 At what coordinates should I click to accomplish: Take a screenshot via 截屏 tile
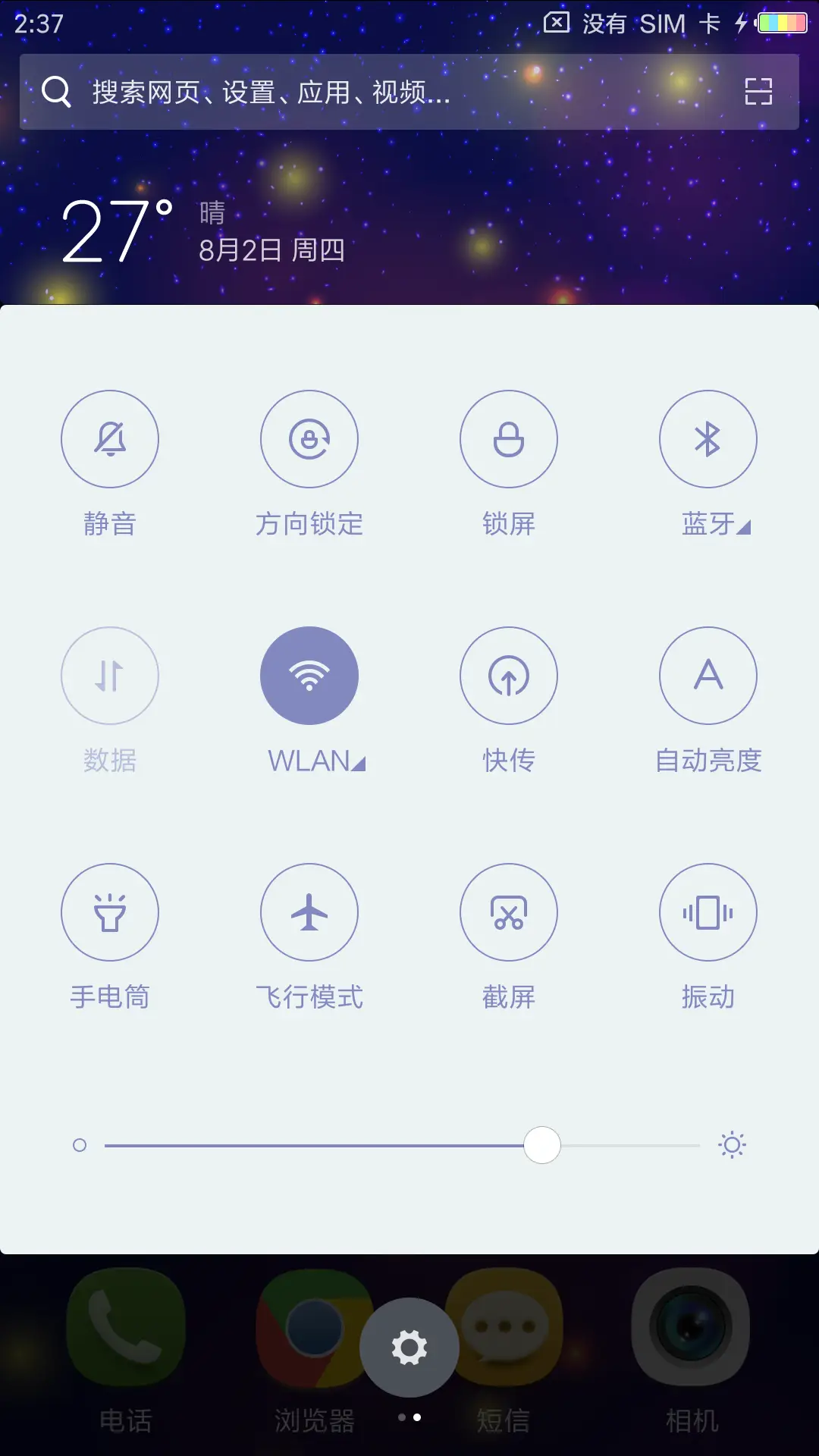(x=509, y=912)
